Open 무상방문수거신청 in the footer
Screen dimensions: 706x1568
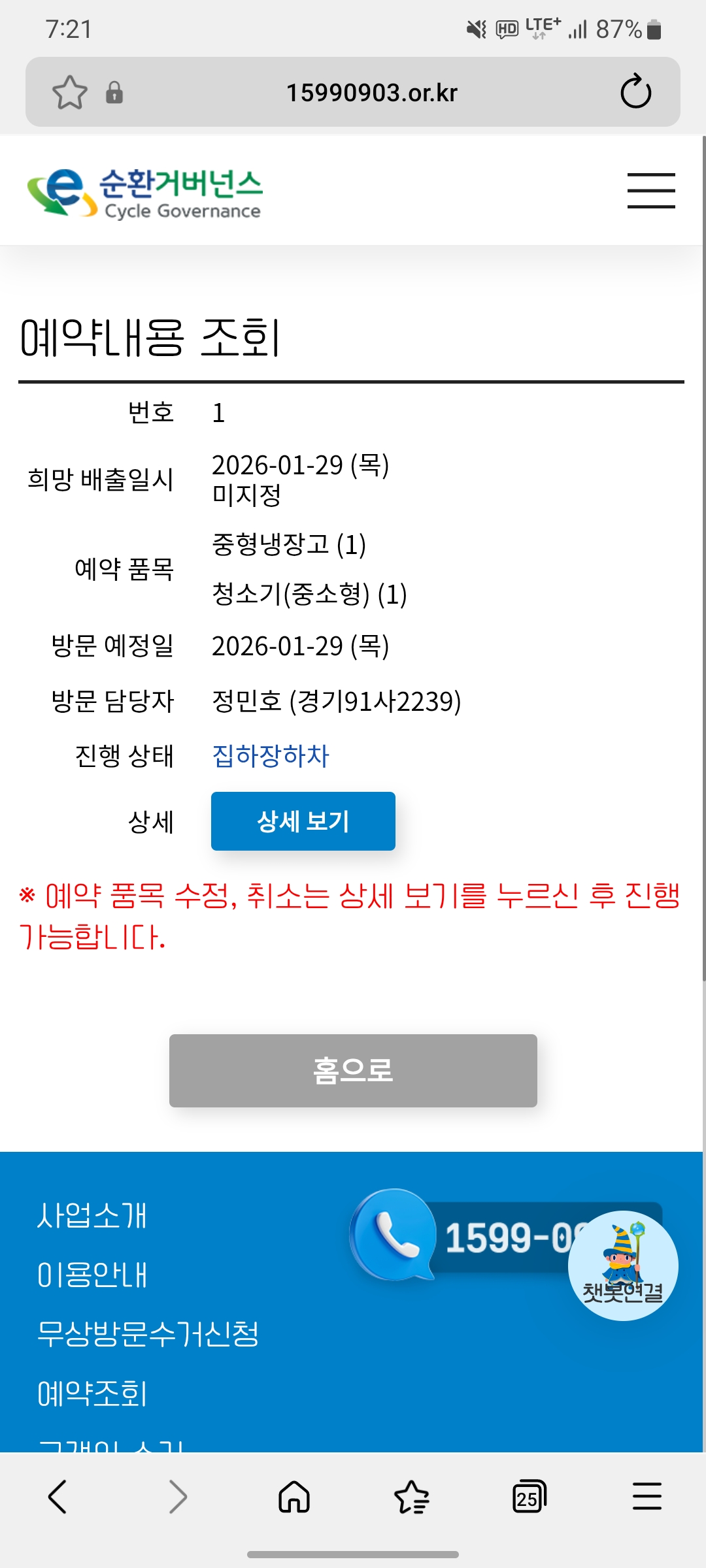(148, 1333)
